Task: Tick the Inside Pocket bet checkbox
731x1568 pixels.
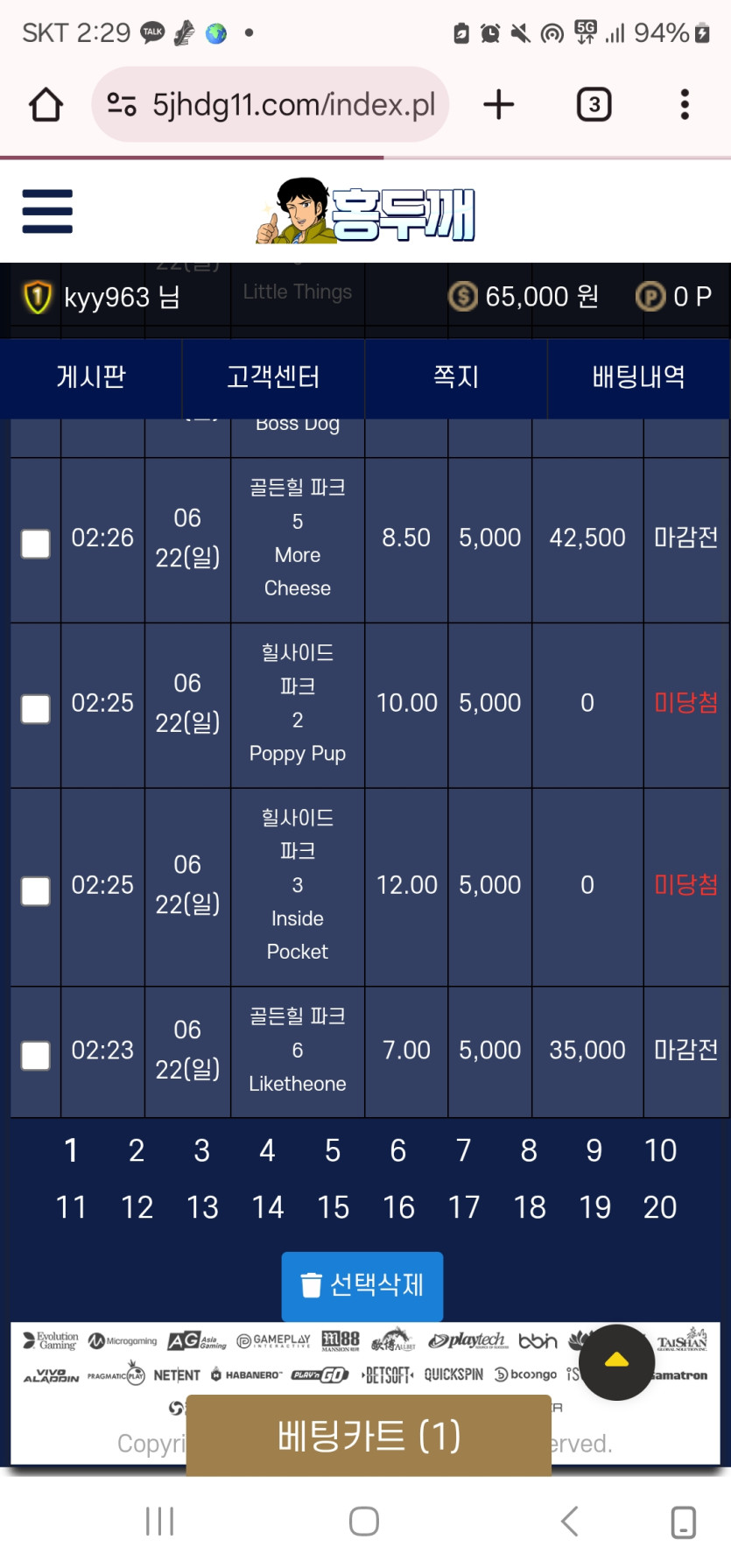Action: point(36,891)
